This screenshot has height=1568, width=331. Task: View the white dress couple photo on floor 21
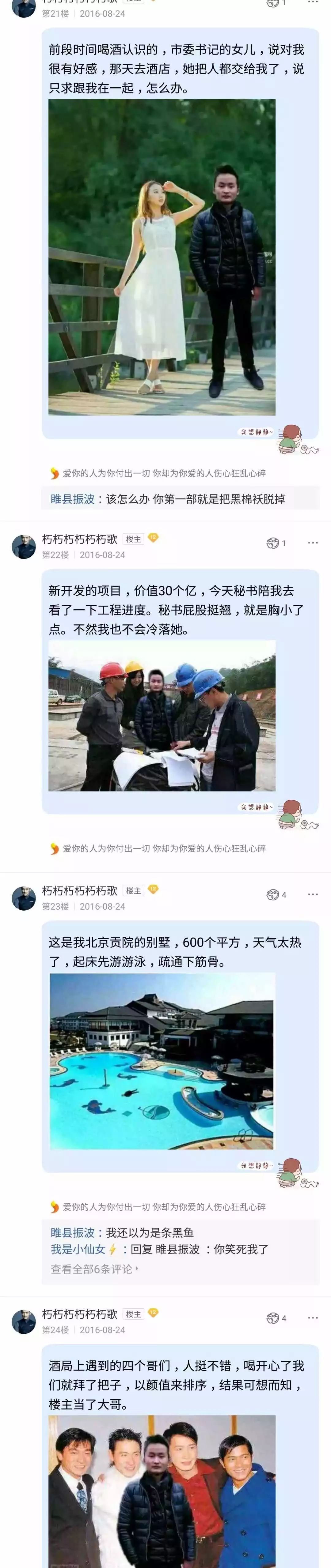pyautogui.click(x=162, y=257)
